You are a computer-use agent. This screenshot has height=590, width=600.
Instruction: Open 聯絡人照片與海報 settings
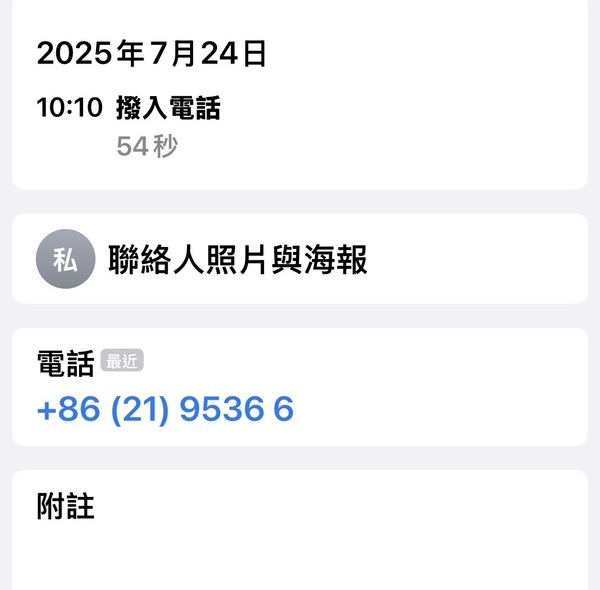[x=238, y=260]
